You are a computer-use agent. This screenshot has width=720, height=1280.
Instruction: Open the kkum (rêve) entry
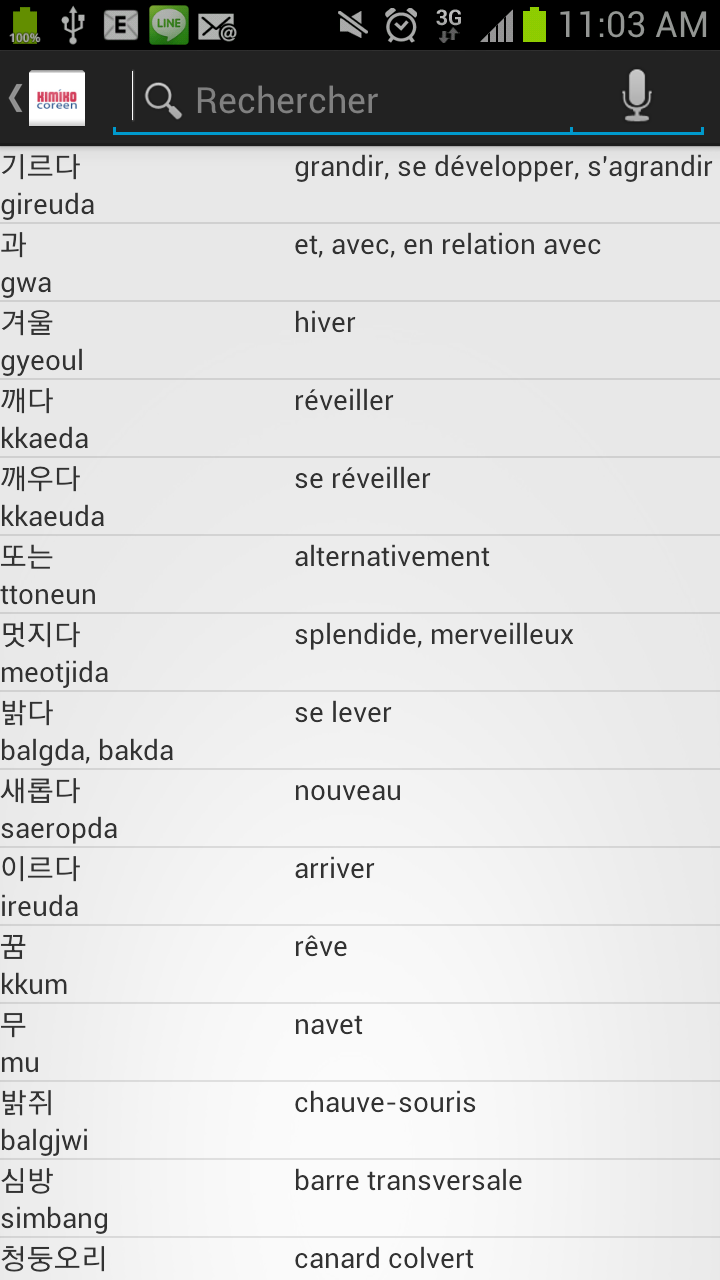(360, 965)
